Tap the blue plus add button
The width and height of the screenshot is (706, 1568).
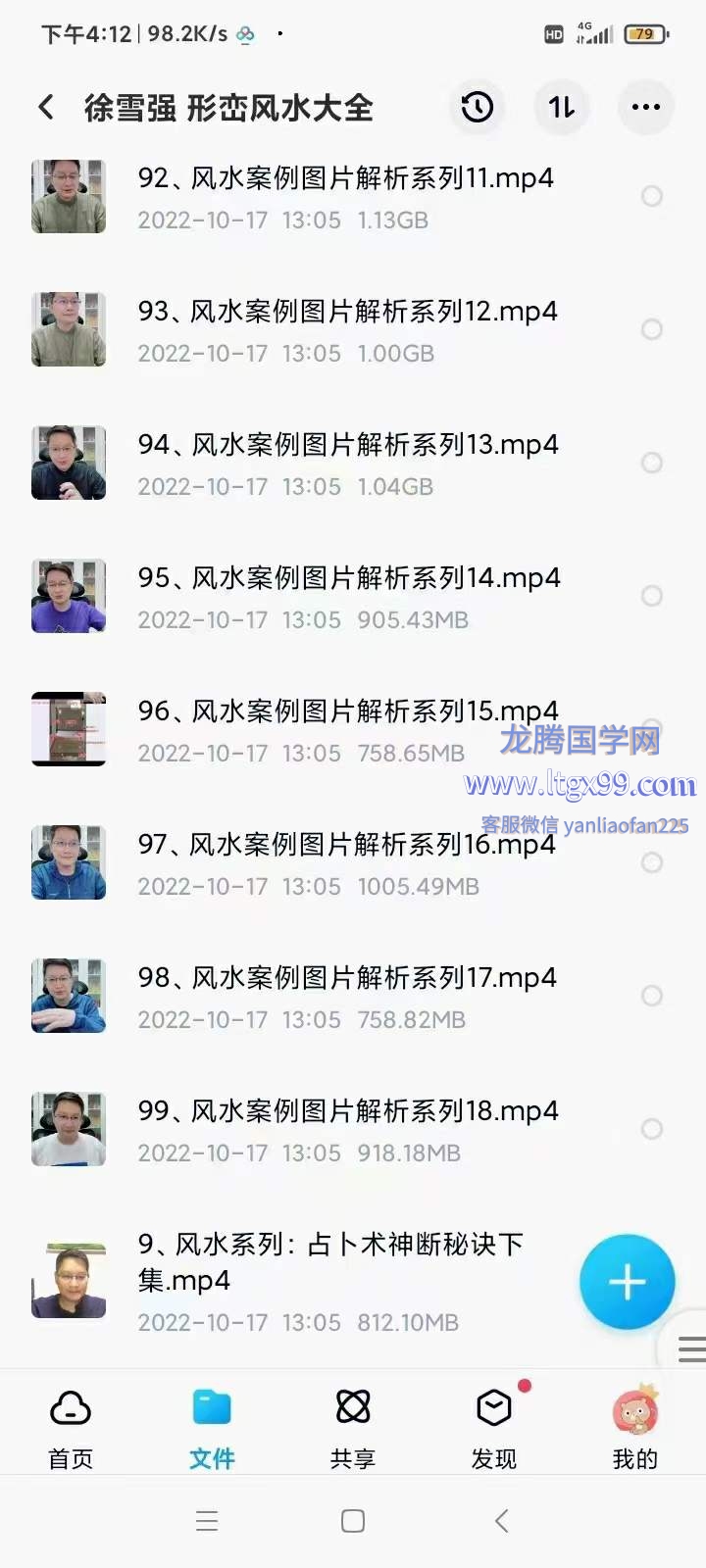coord(627,1282)
